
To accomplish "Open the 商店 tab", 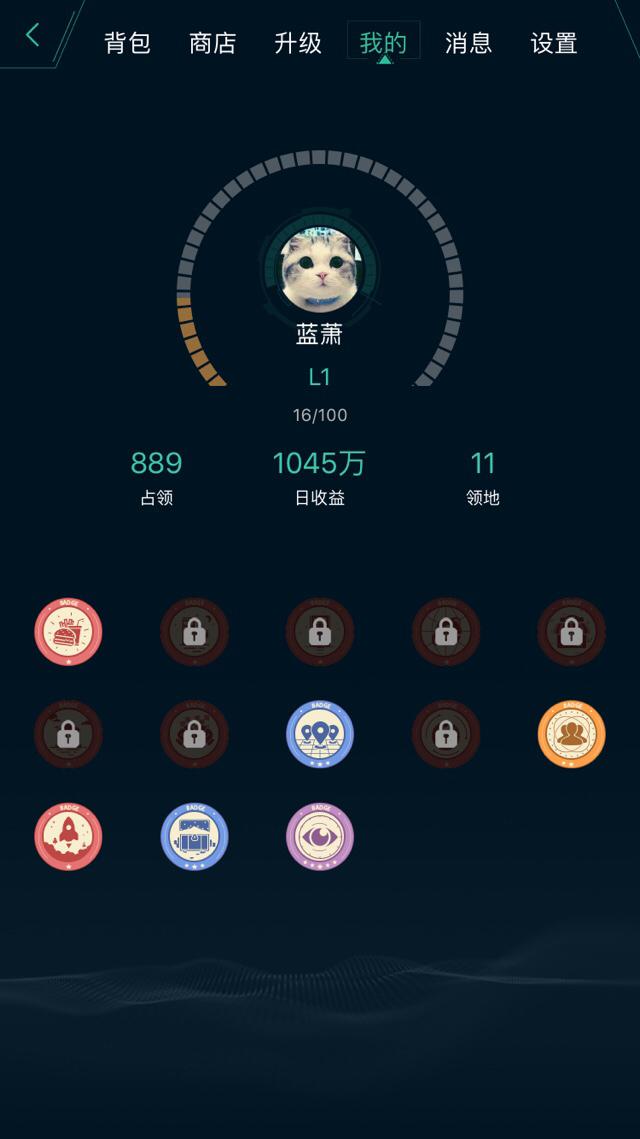I will (213, 43).
